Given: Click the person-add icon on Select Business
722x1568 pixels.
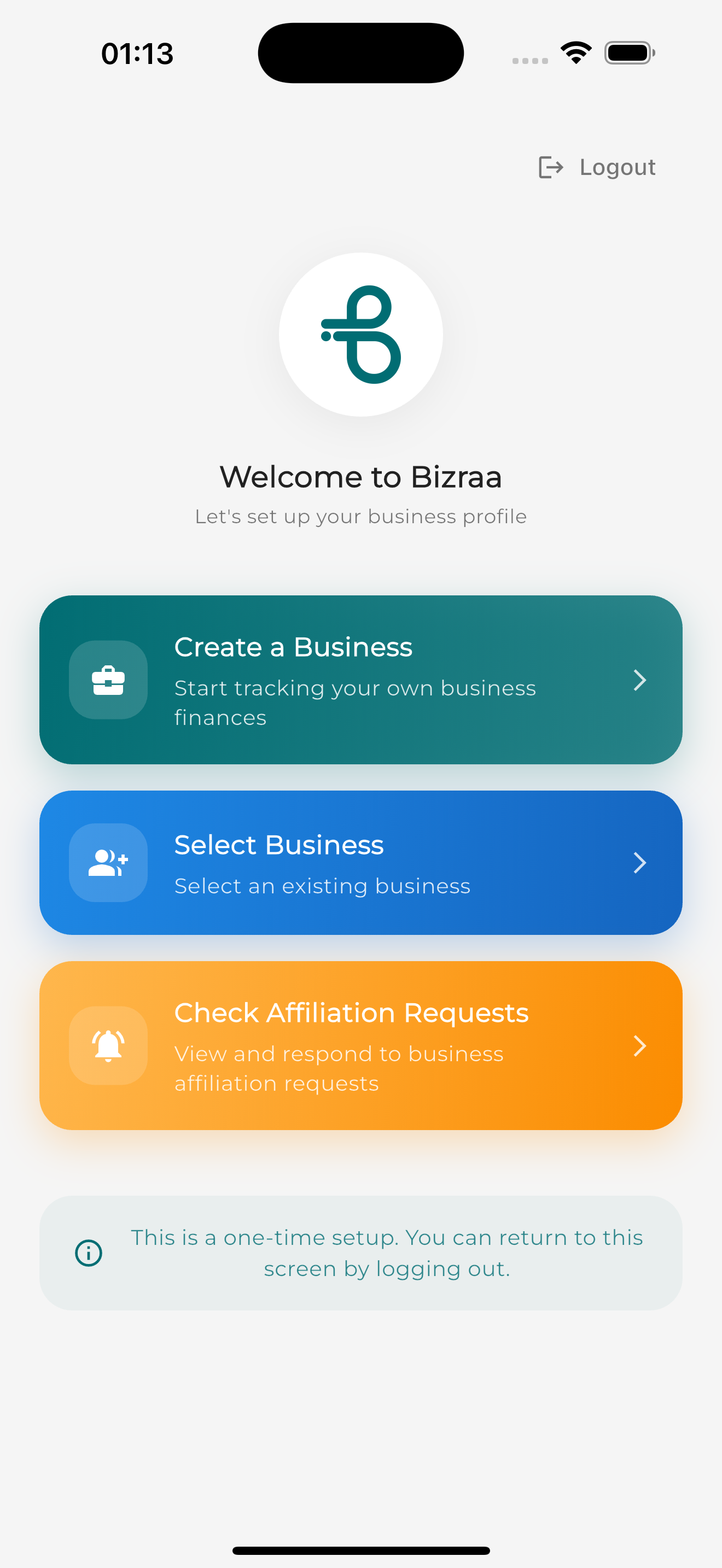Looking at the screenshot, I should click(x=107, y=863).
